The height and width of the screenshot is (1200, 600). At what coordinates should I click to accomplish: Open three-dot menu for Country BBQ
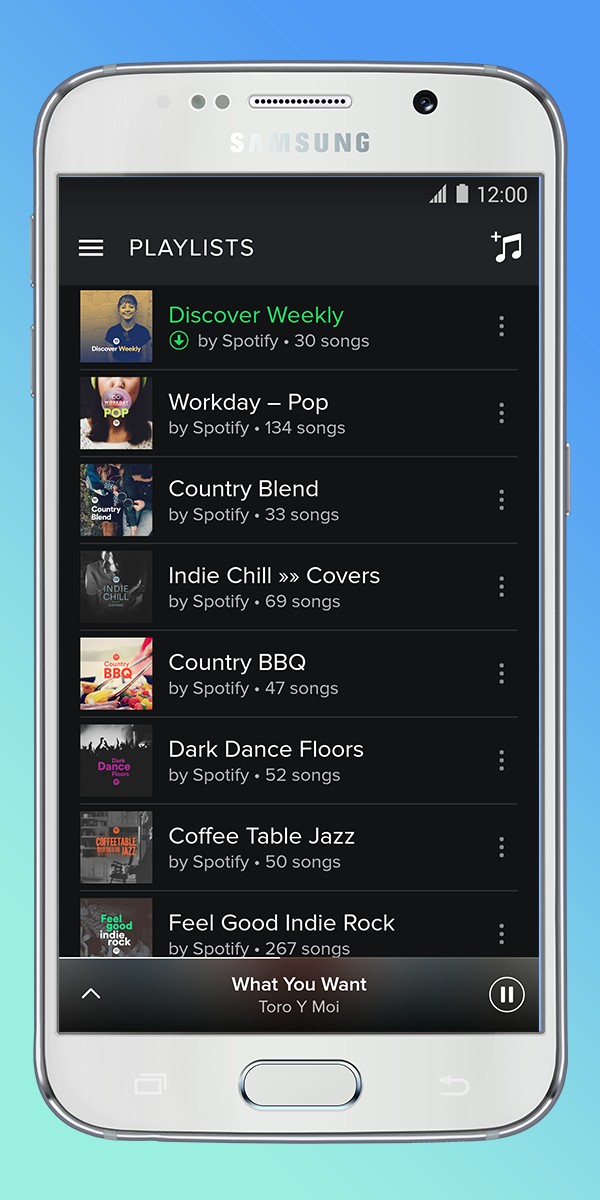tap(501, 674)
